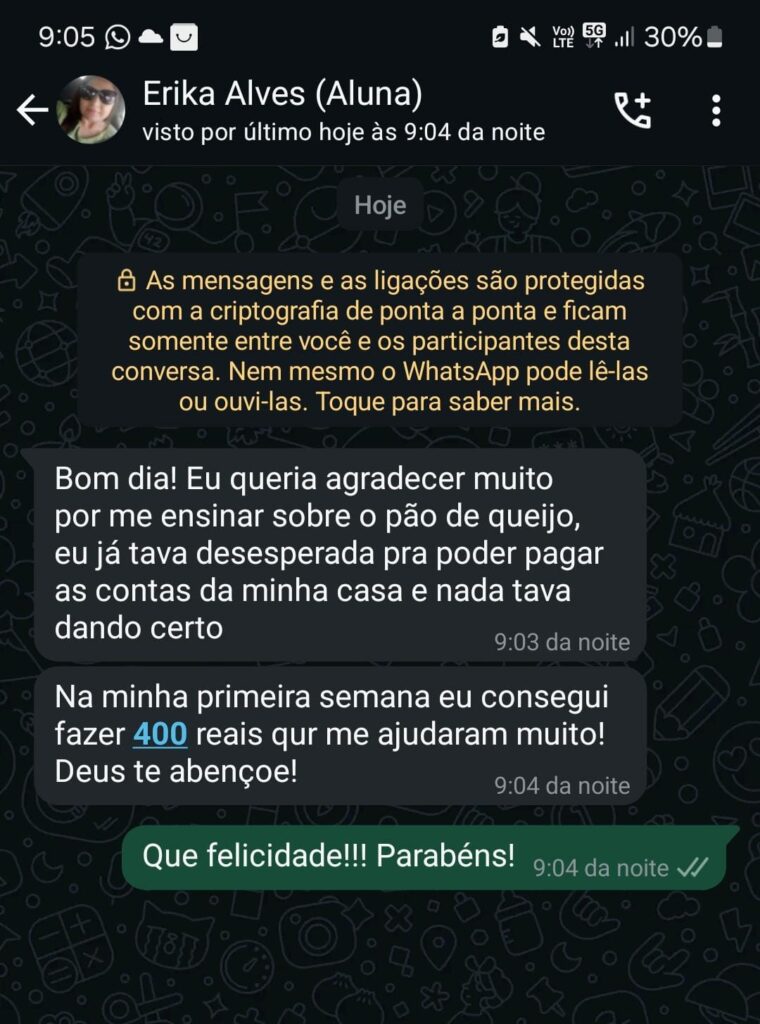The image size is (760, 1024).
Task: Tap the underlined 400 link
Action: tap(160, 735)
